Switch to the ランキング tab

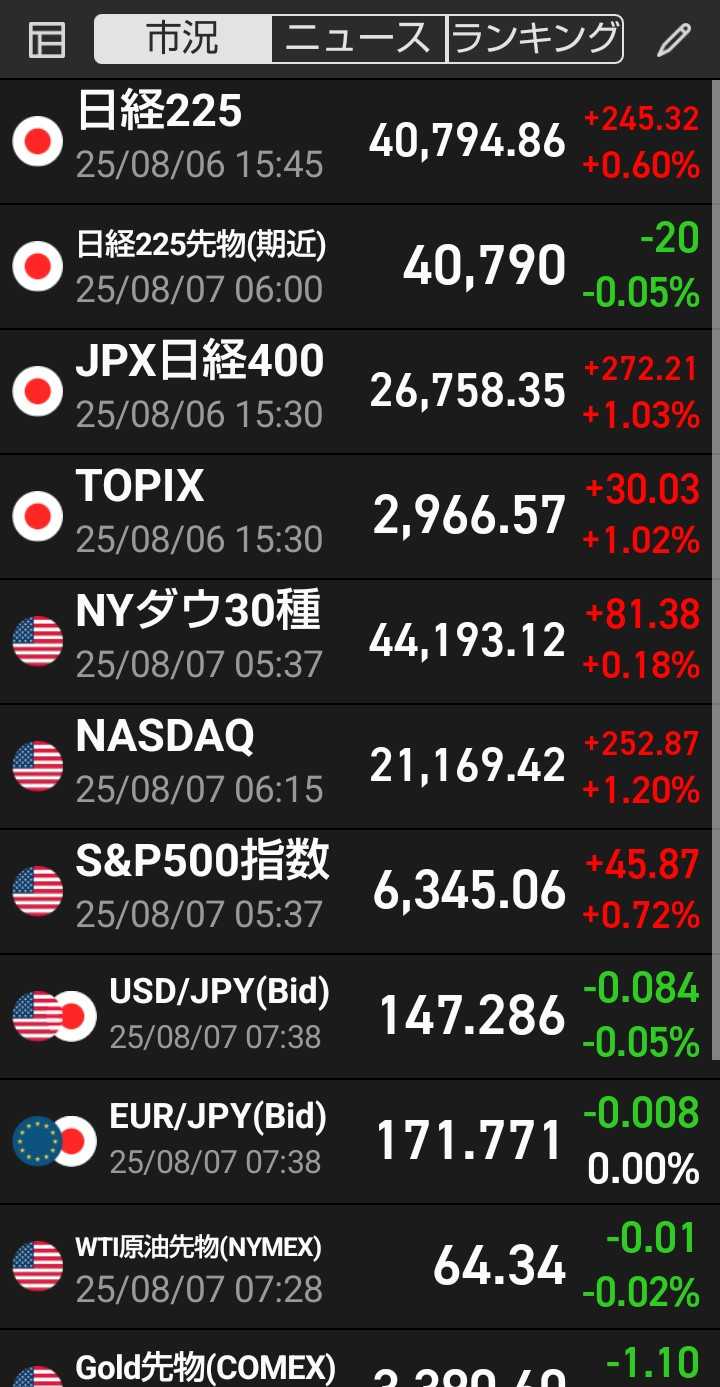point(535,40)
